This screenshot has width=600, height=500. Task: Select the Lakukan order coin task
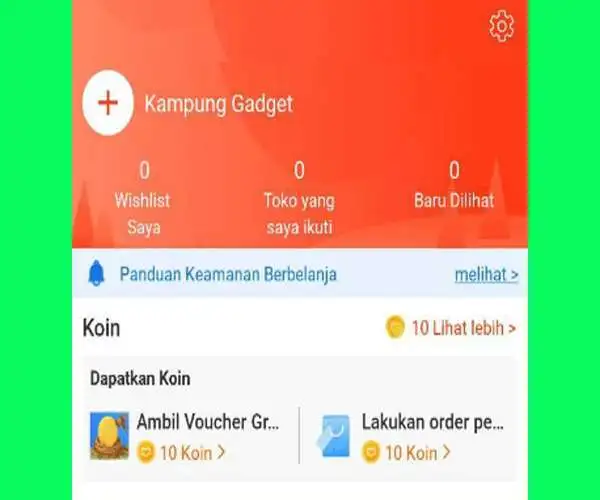[x=413, y=436]
